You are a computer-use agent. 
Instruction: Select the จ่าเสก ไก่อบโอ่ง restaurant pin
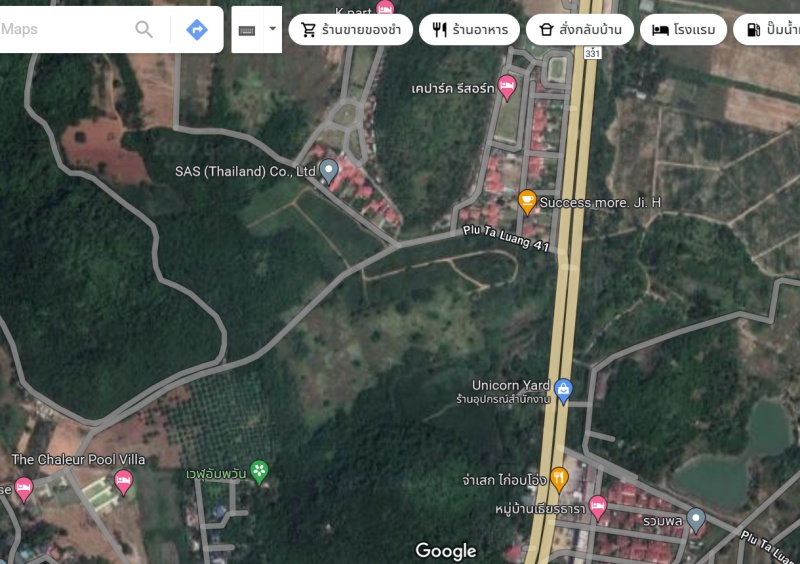click(x=559, y=479)
